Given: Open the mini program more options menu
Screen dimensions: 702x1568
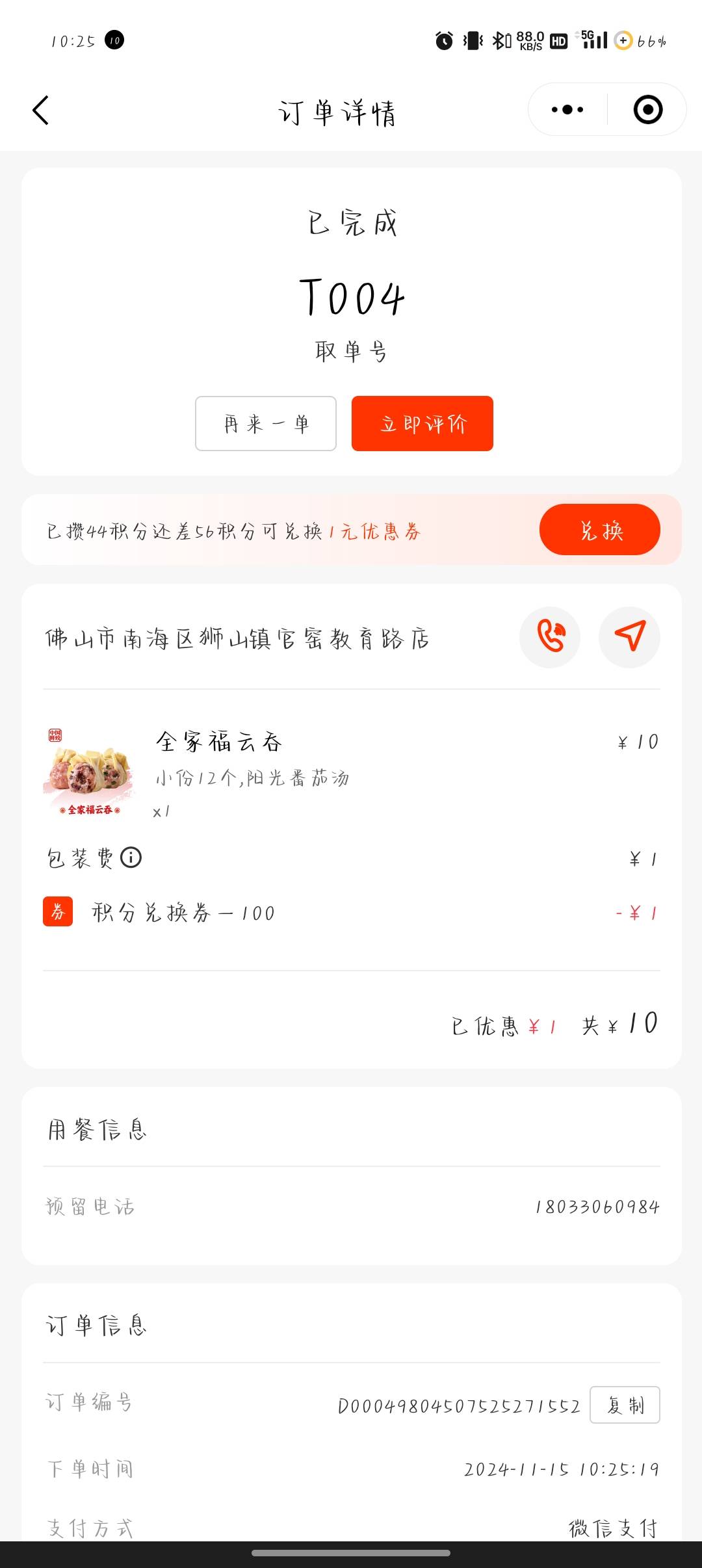Looking at the screenshot, I should 567,109.
